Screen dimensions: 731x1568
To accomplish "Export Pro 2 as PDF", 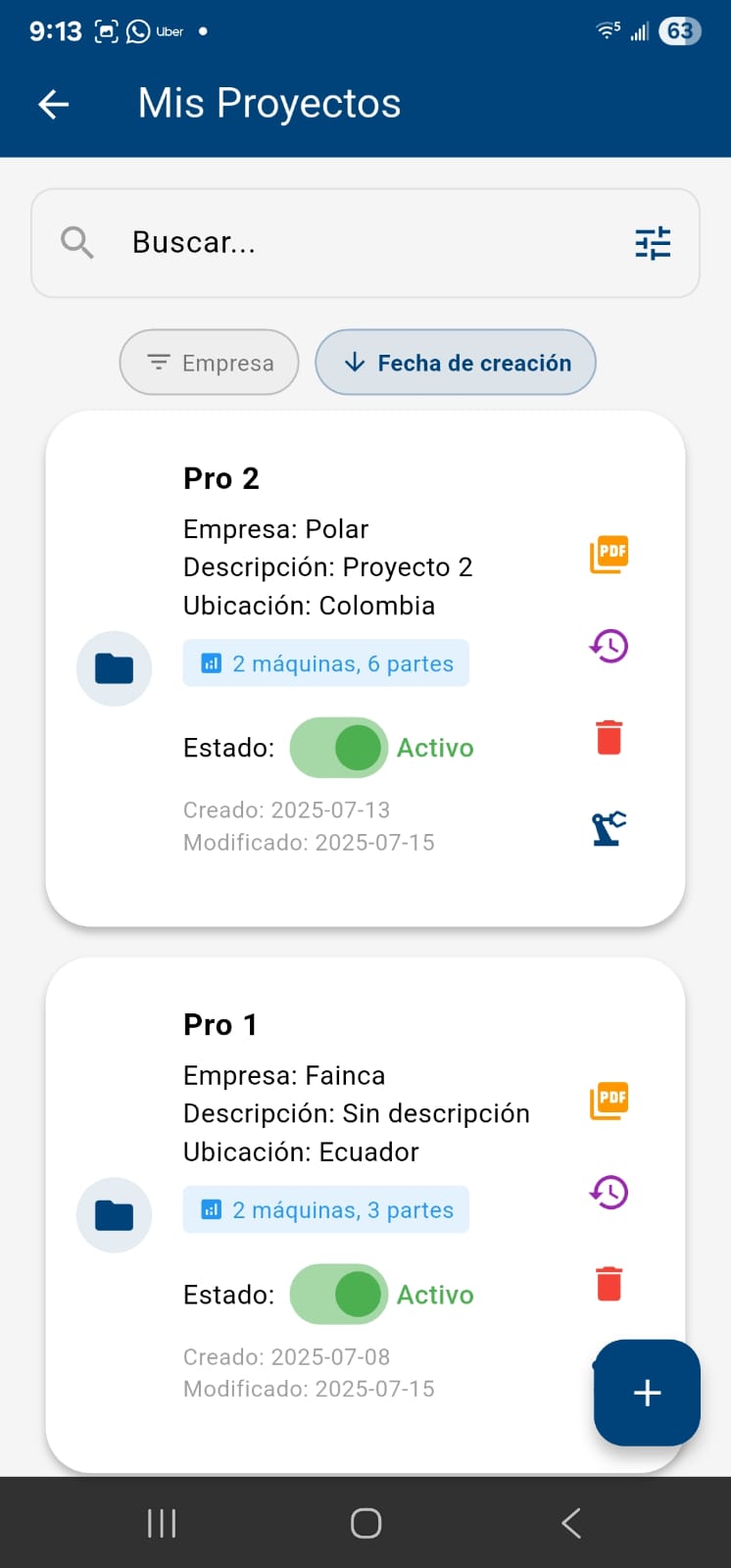I will pyautogui.click(x=609, y=555).
